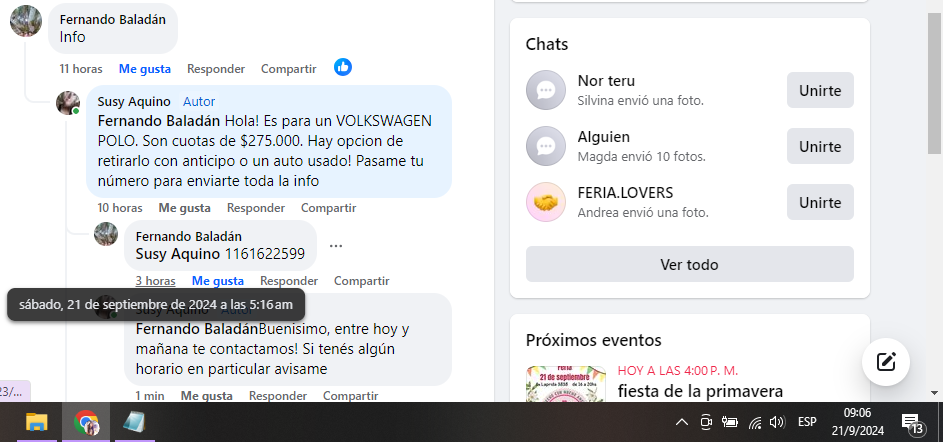
Task: Like Fernando Baladán's Info comment
Action: click(144, 69)
